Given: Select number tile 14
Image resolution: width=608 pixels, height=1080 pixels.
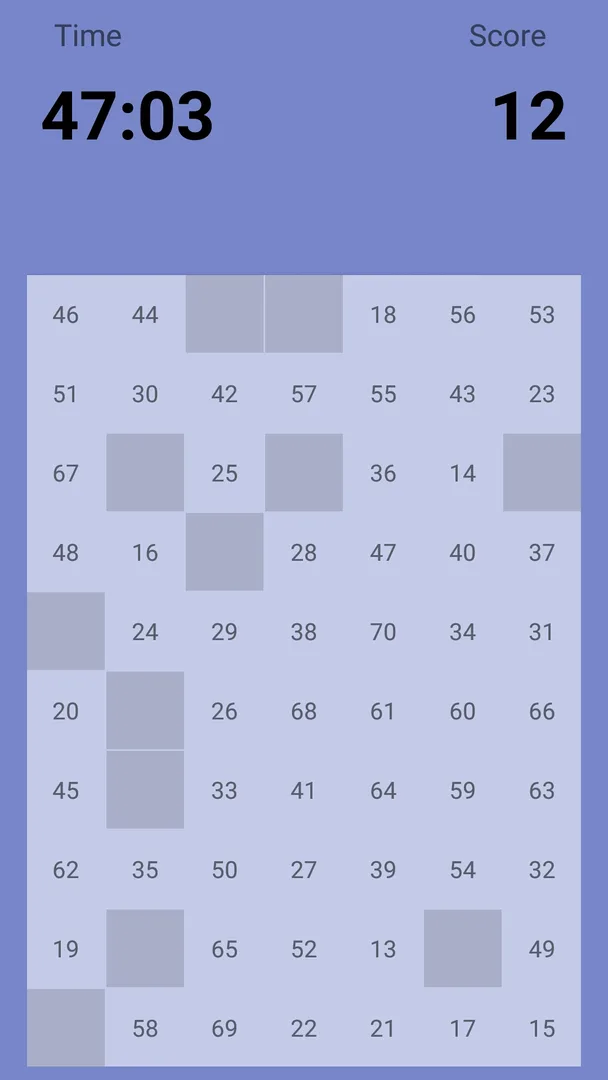Looking at the screenshot, I should point(462,473).
